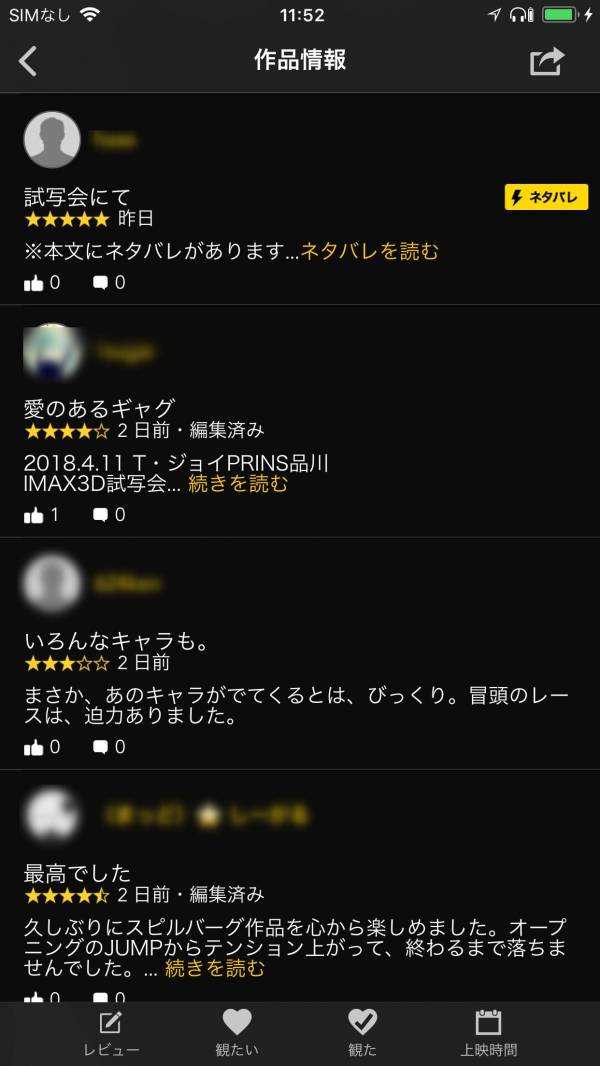Screen dimensions: 600x1066
Task: Mark movie as 観たい
Action: pos(236,1032)
